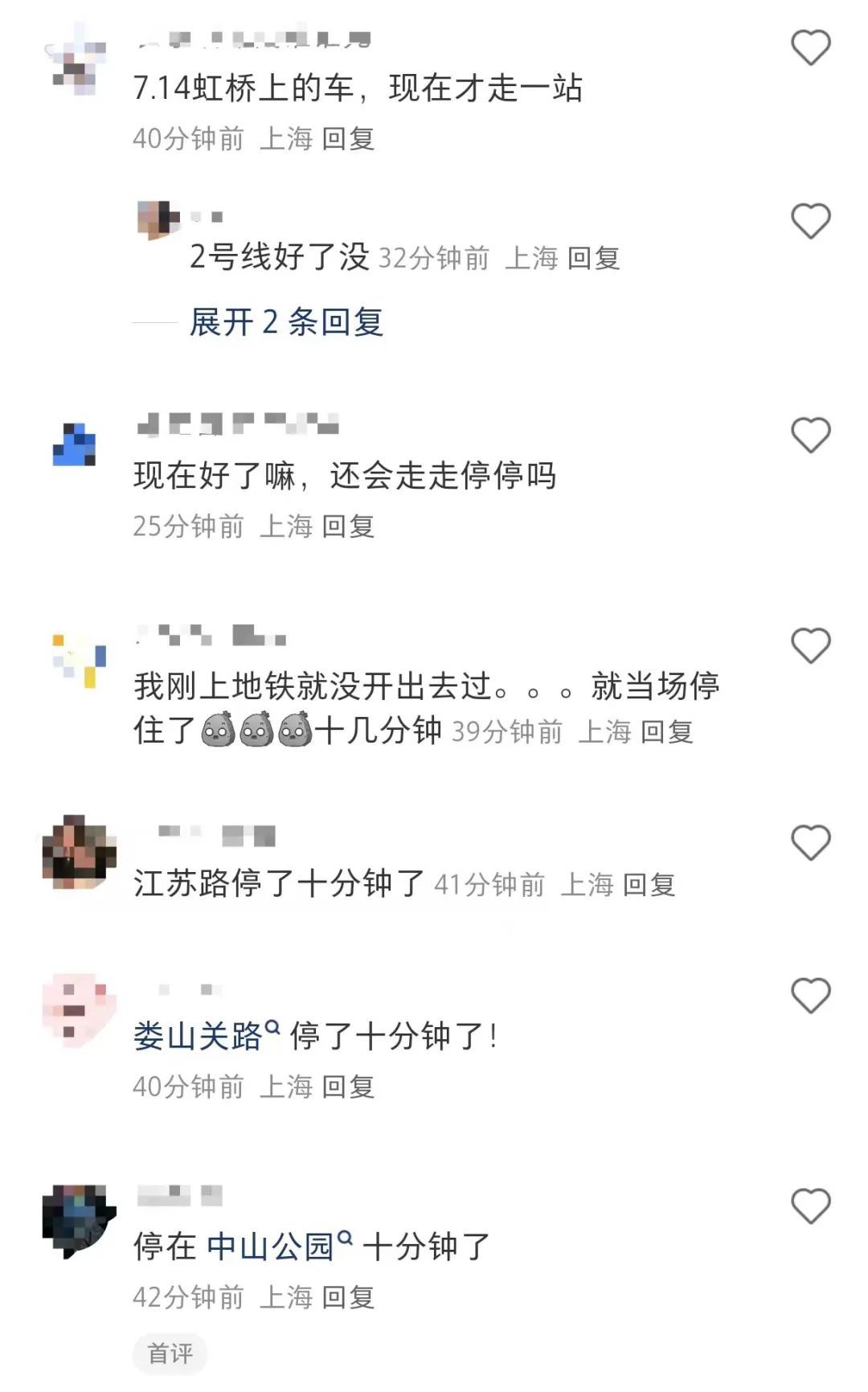Like the comment 江苏路停了十分钟了

pyautogui.click(x=810, y=843)
